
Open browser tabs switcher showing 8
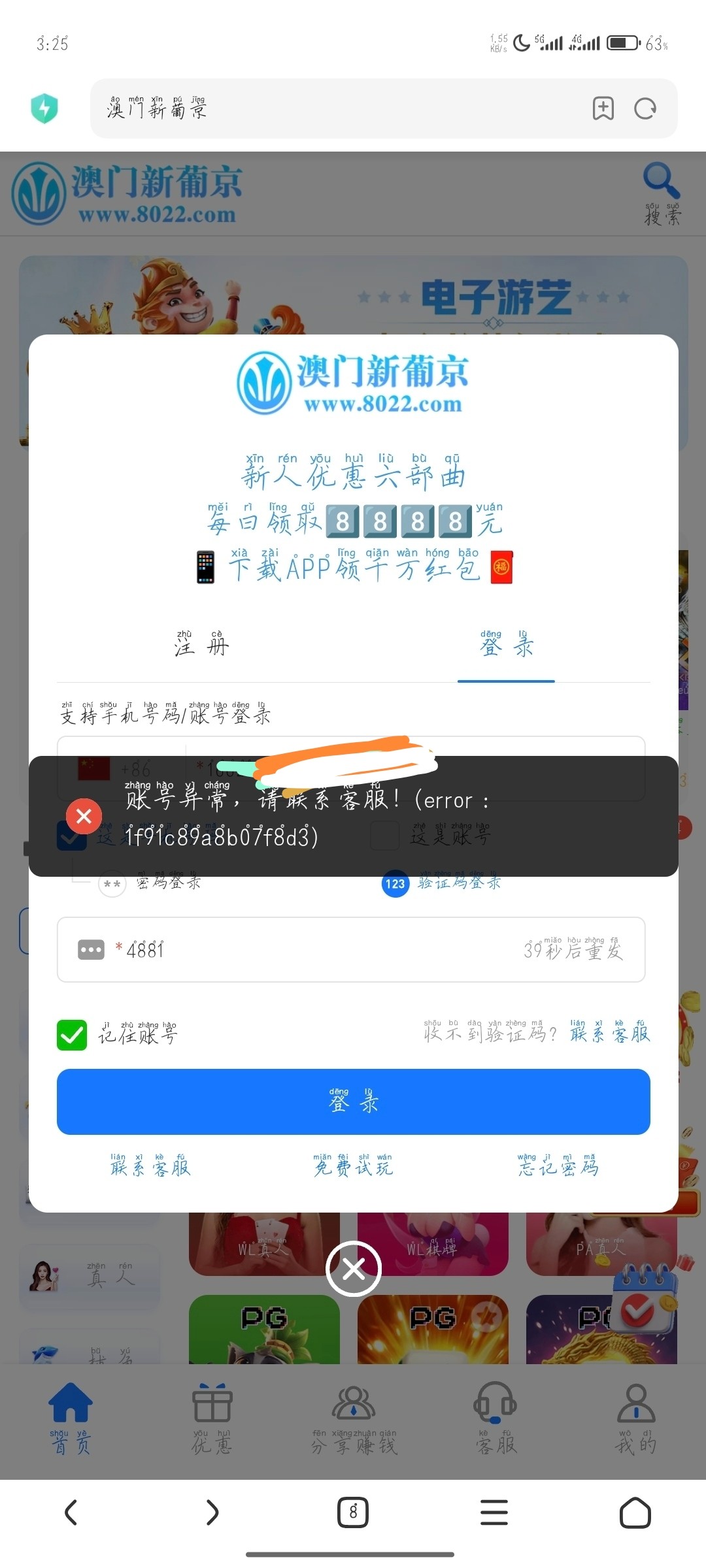pos(353,1512)
